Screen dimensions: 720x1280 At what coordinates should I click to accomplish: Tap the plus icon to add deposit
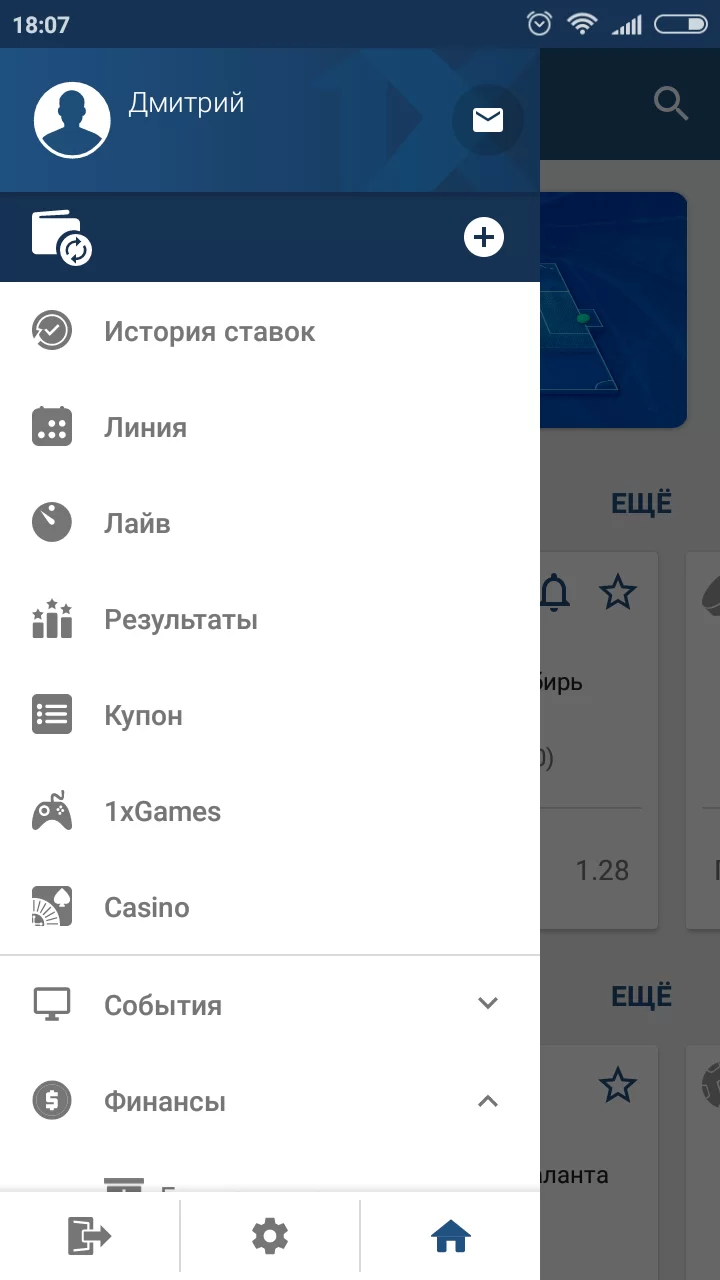[x=484, y=237]
